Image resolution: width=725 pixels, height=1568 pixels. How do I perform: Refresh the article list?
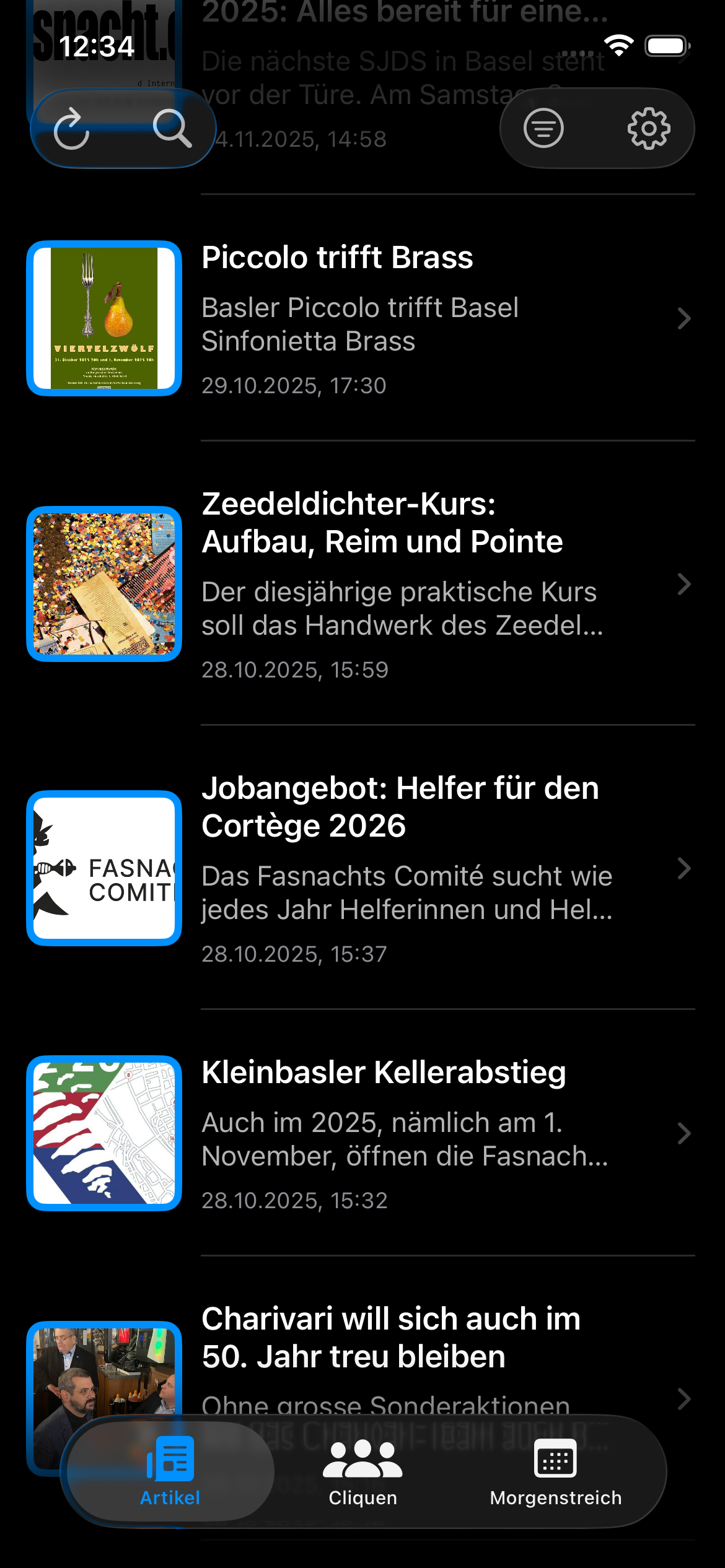point(72,129)
